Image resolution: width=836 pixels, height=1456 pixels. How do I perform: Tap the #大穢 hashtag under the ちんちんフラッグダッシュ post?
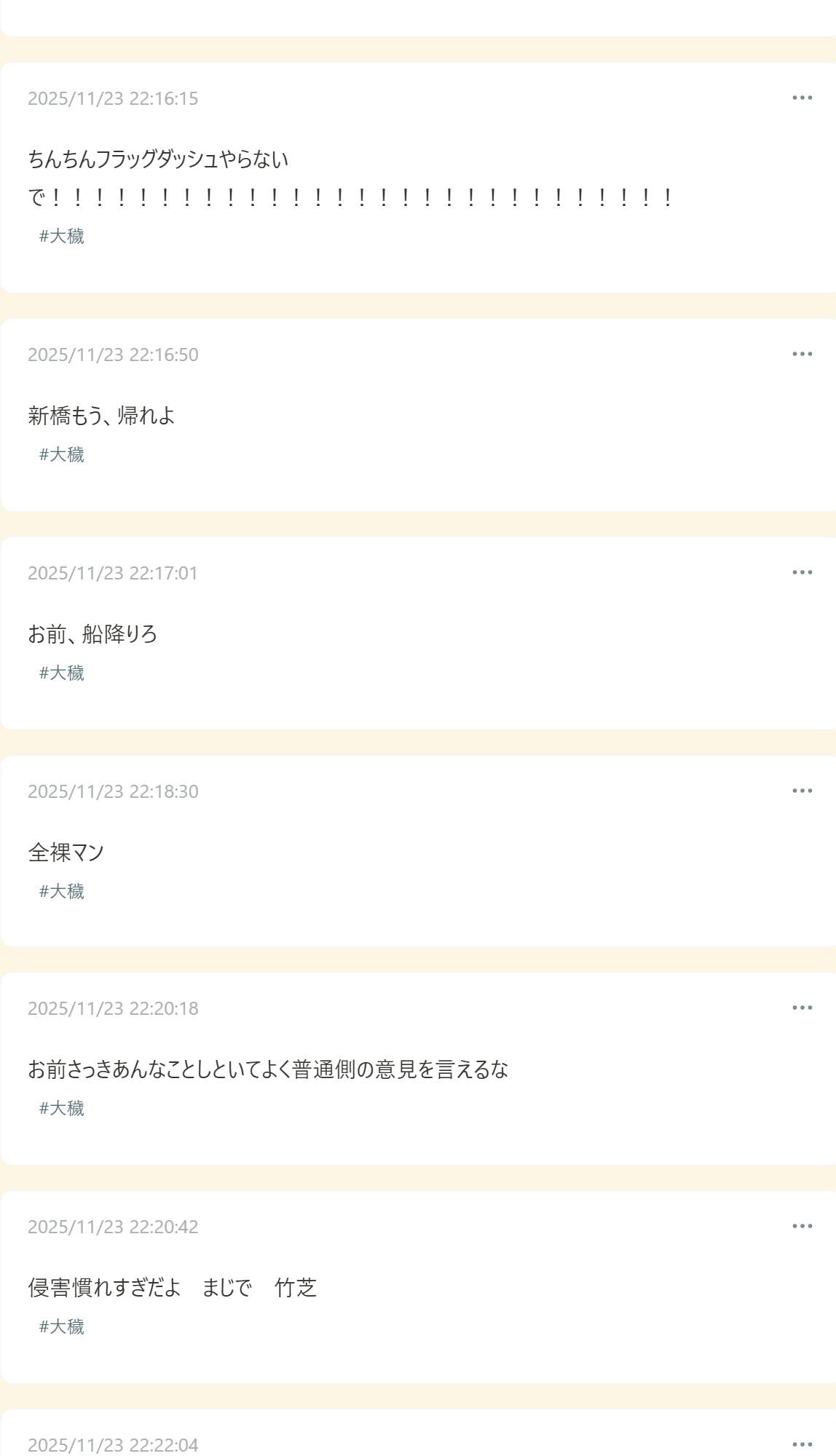[62, 236]
